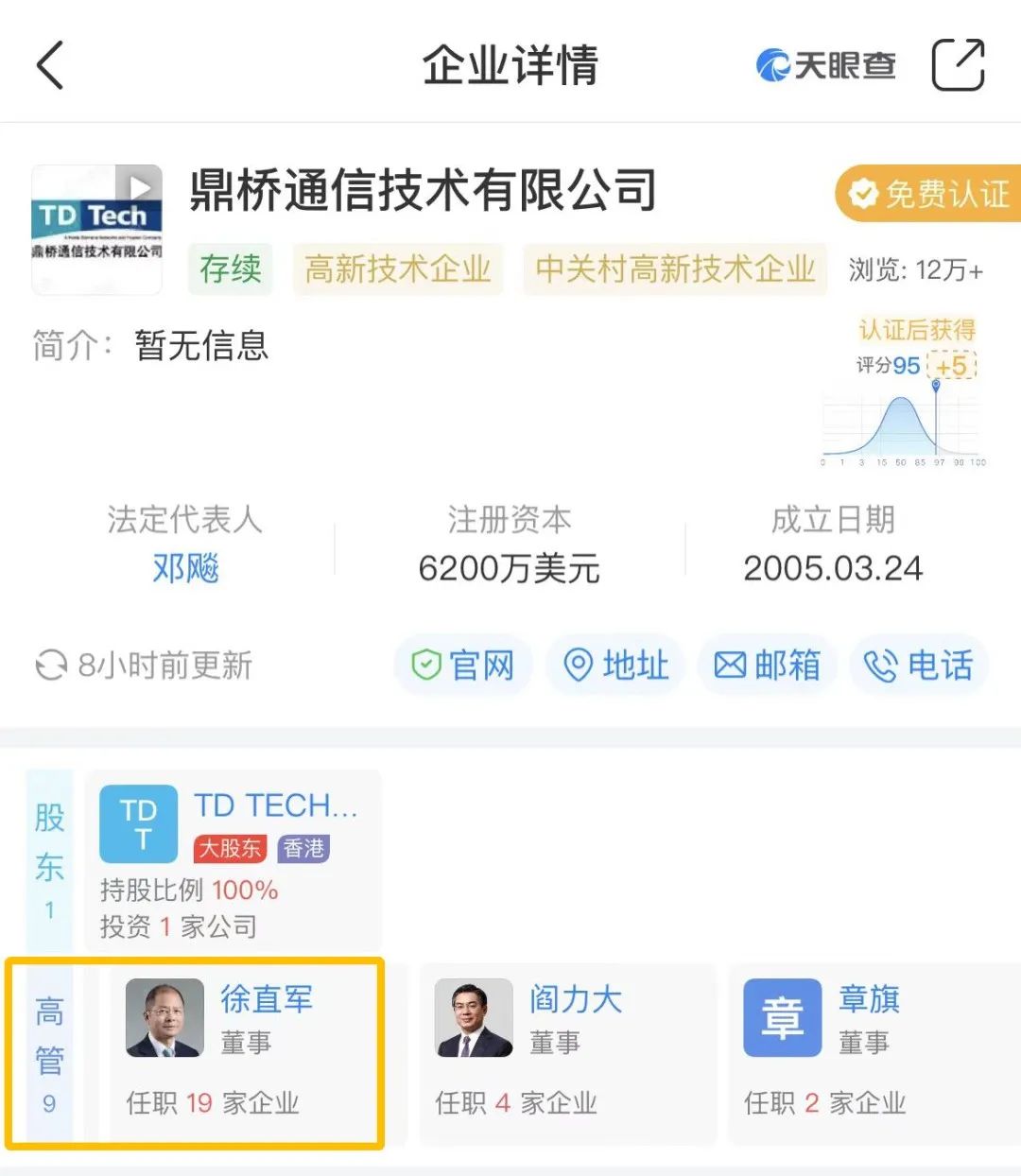Open shareholder card TD TECH...
This screenshot has width=1021, height=1176.
233,859
